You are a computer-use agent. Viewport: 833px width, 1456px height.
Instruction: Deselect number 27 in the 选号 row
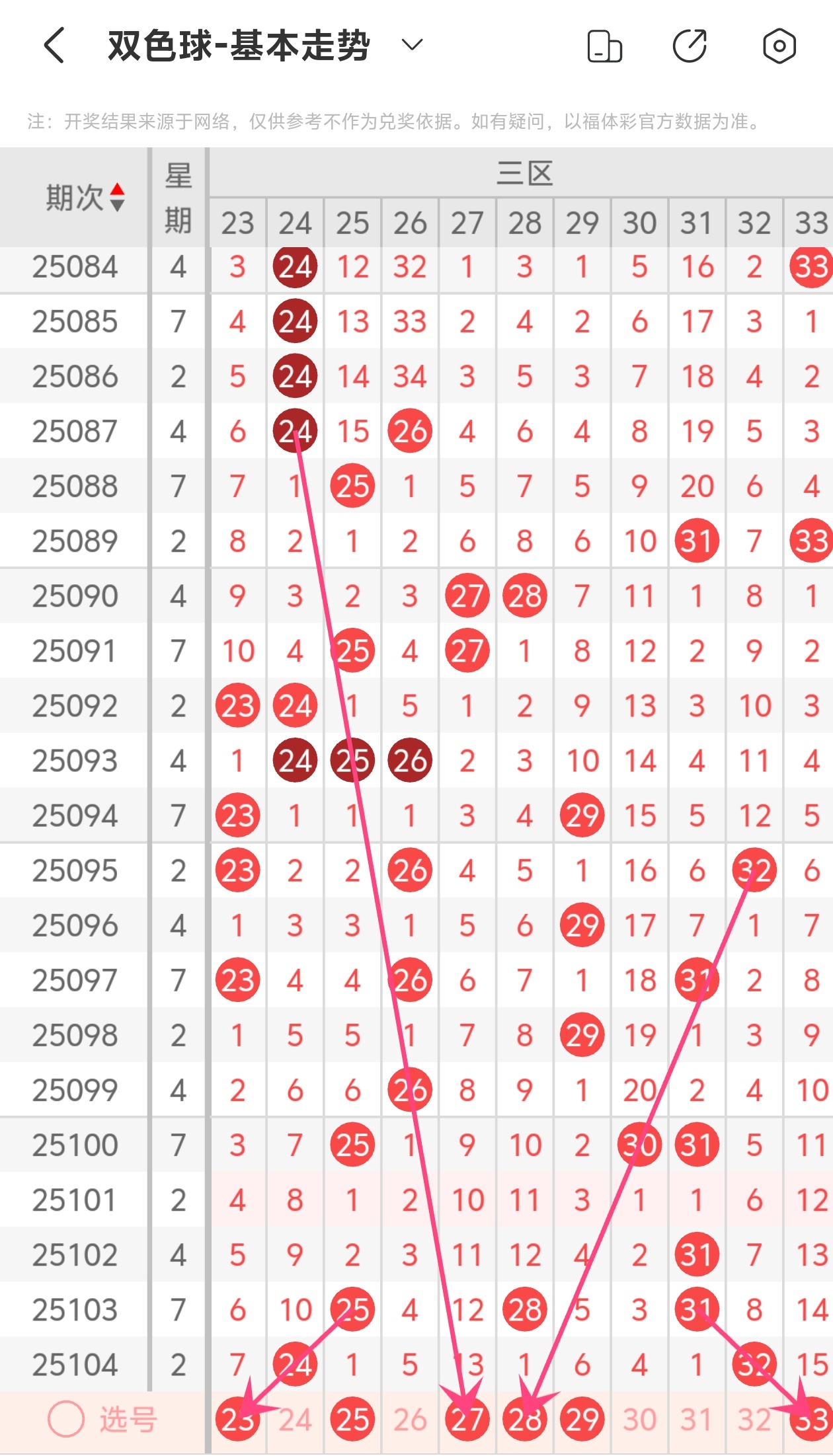pyautogui.click(x=467, y=1420)
